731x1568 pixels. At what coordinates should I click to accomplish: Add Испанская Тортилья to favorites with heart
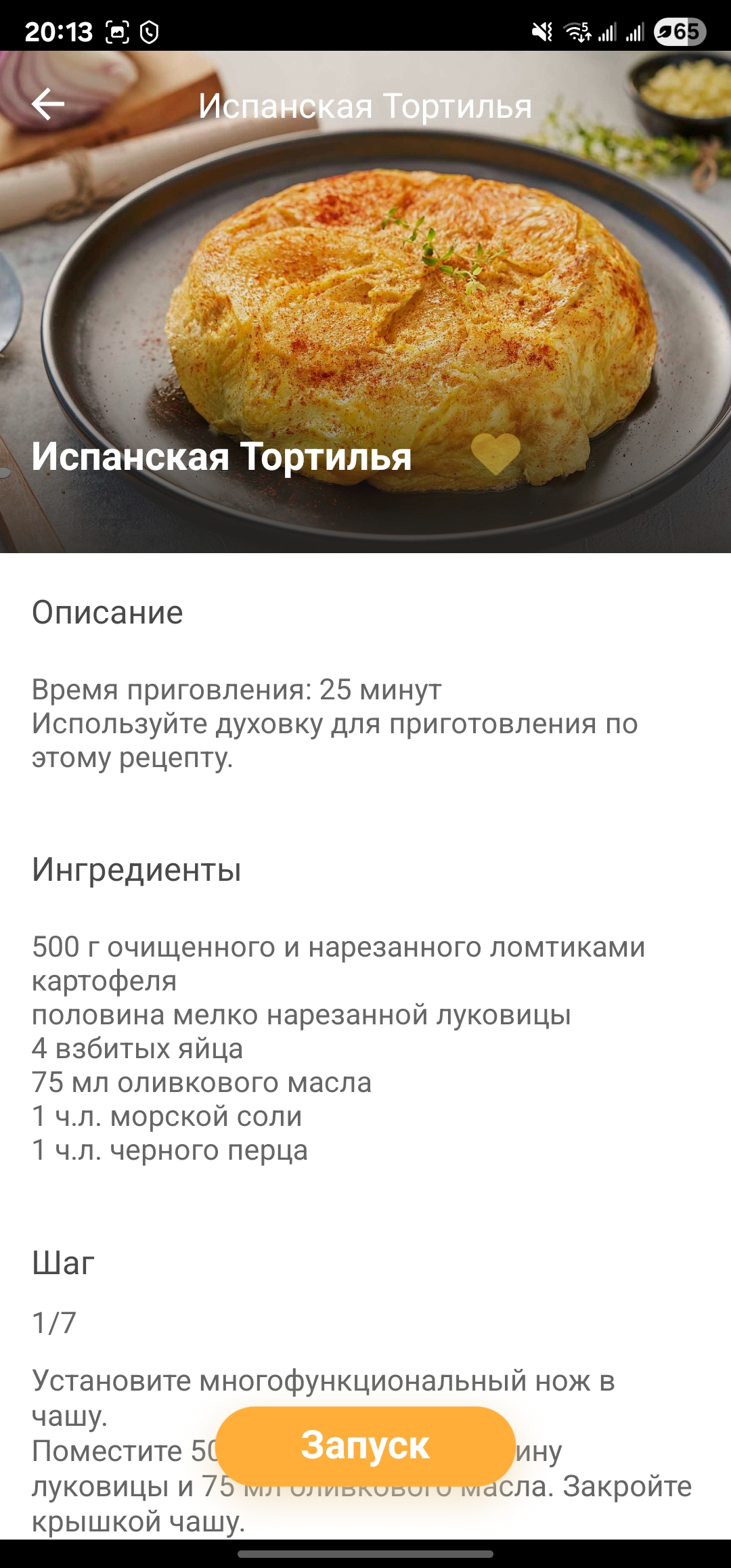coord(495,454)
